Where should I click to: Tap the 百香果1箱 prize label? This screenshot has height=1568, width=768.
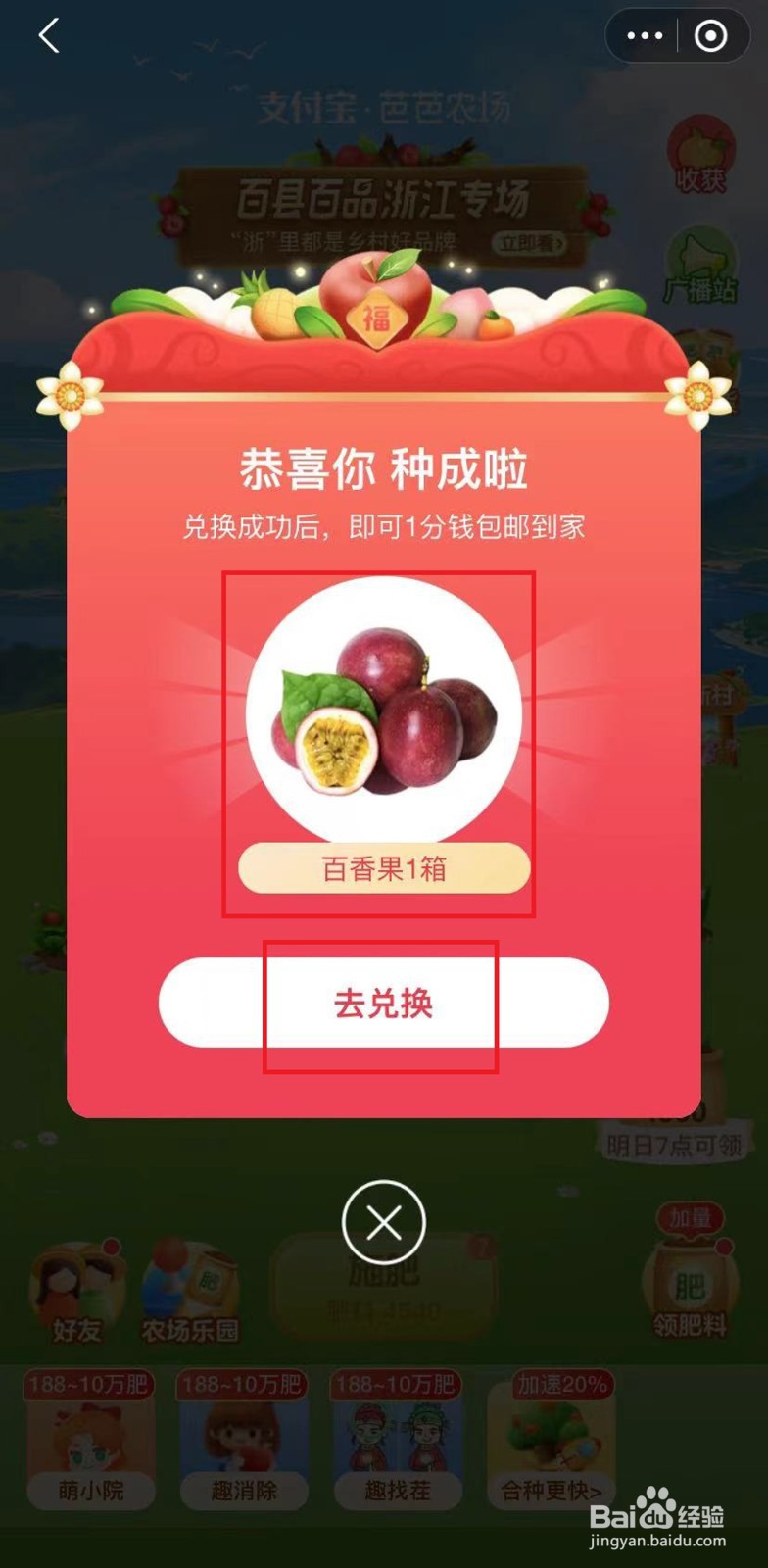382,869
